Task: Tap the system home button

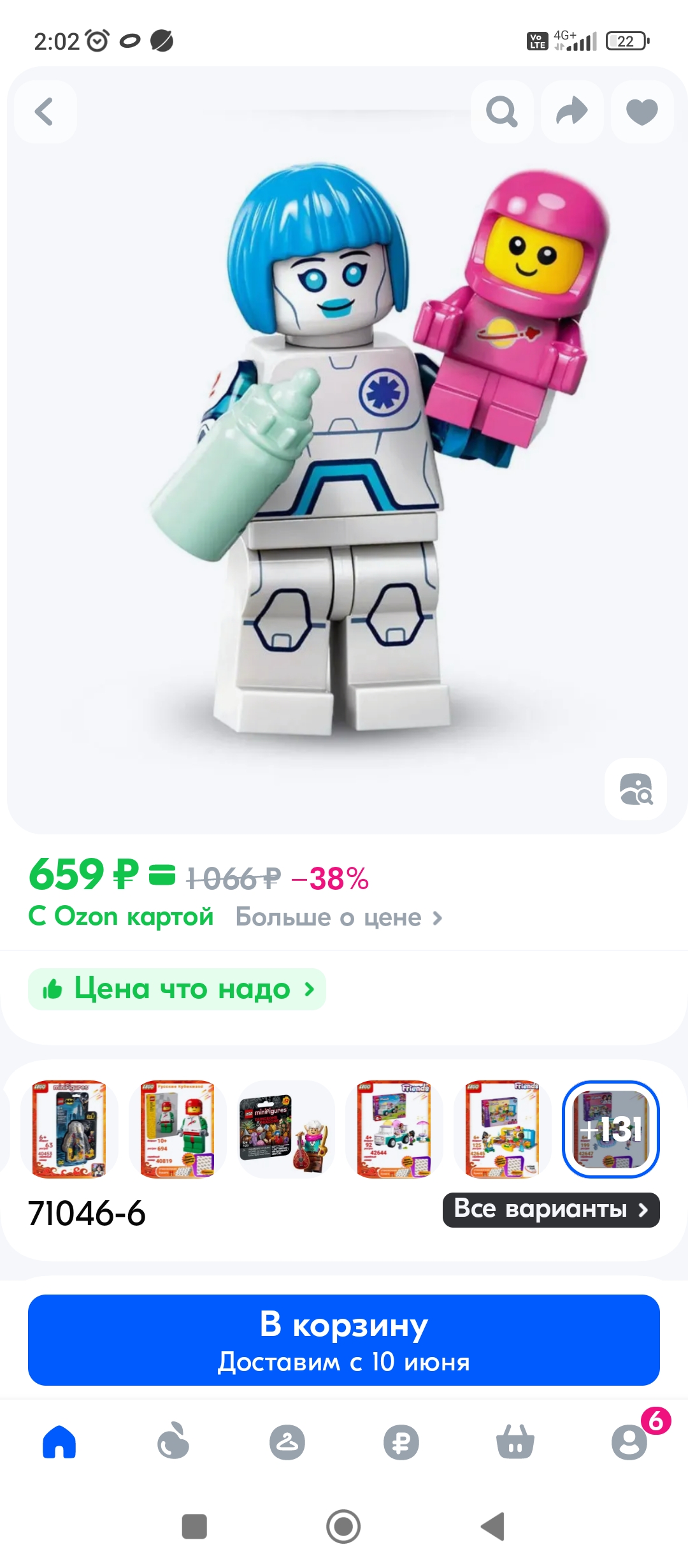Action: click(x=343, y=1527)
